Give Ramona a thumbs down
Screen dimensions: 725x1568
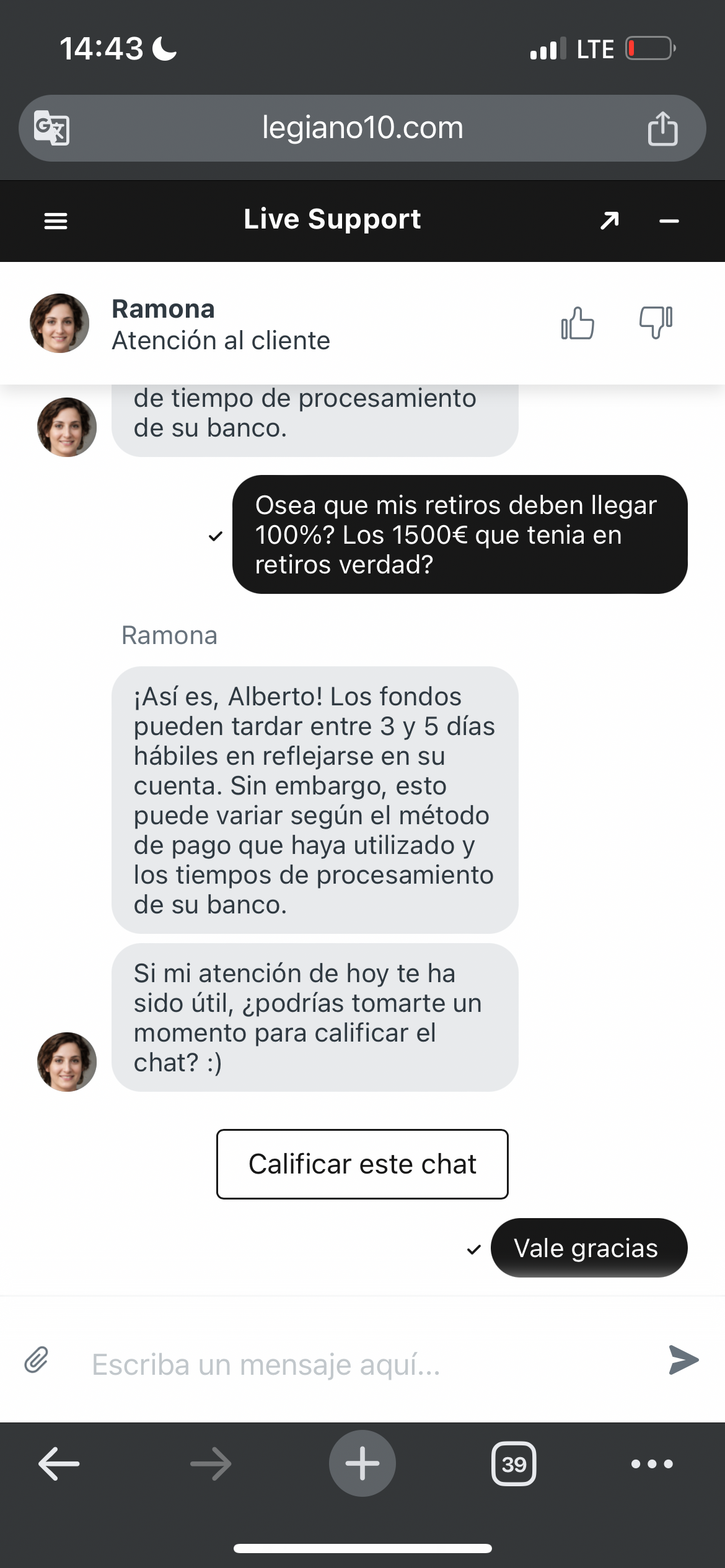pyautogui.click(x=656, y=323)
